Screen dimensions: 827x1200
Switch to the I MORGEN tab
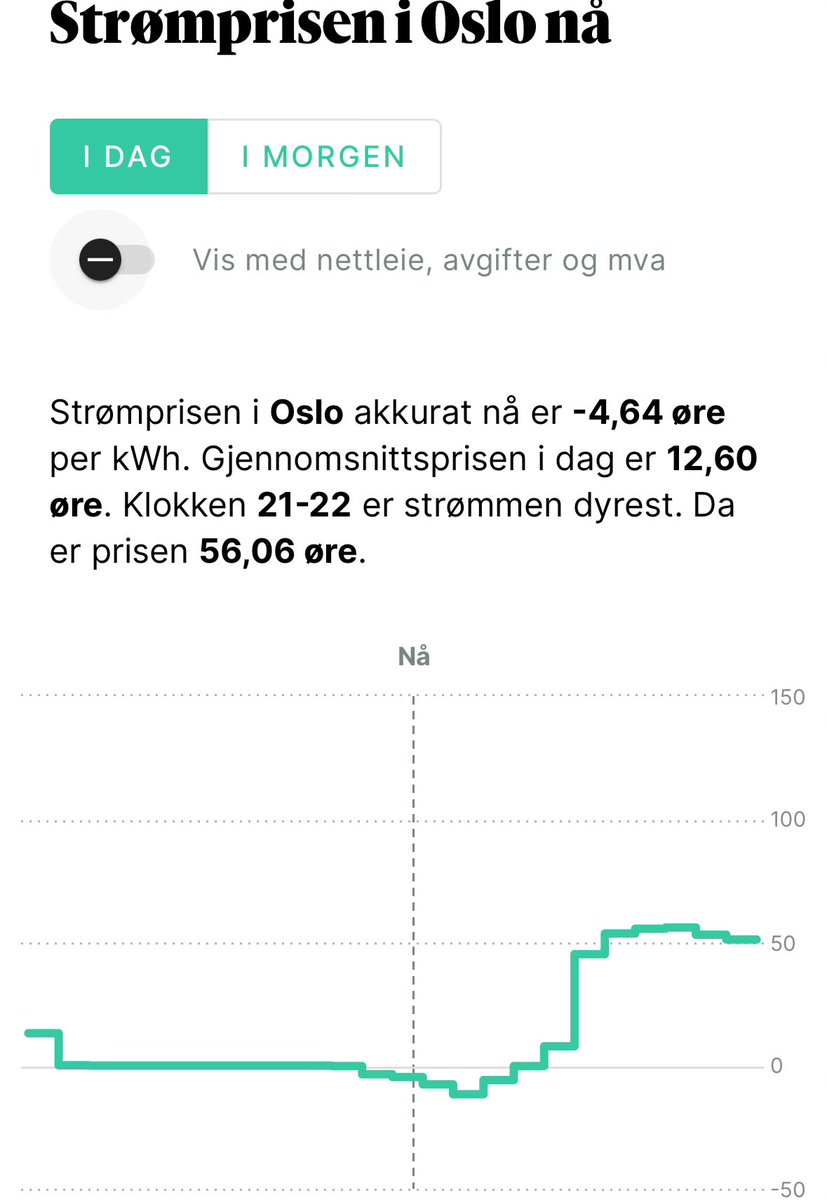click(324, 157)
